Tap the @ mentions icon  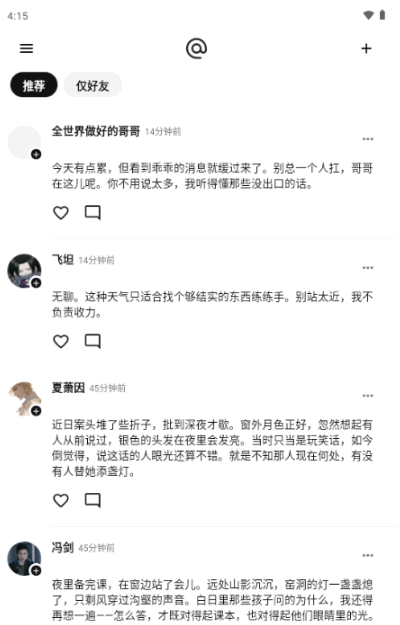coord(196,49)
